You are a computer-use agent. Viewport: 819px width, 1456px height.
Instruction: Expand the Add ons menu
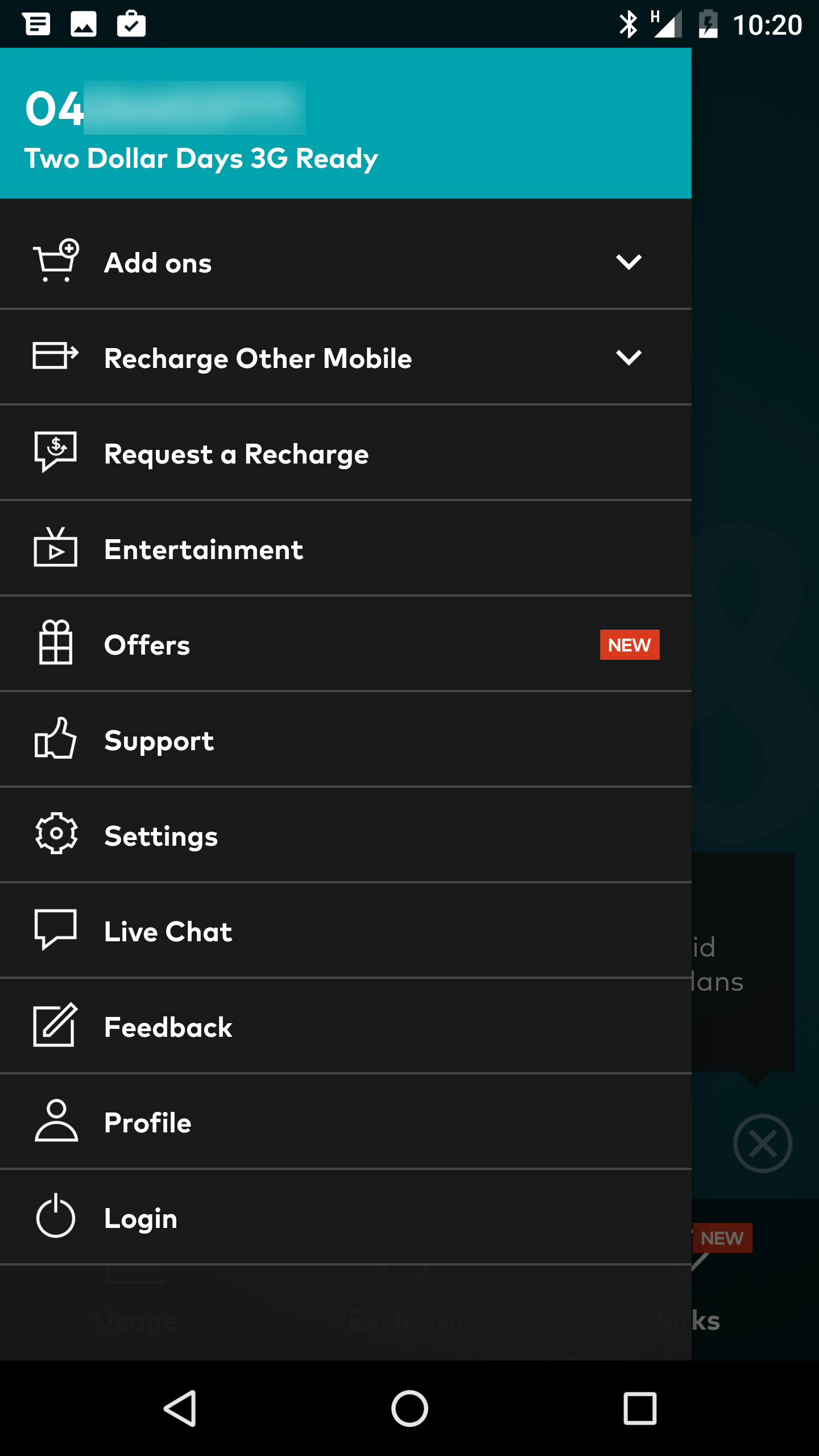pos(628,262)
